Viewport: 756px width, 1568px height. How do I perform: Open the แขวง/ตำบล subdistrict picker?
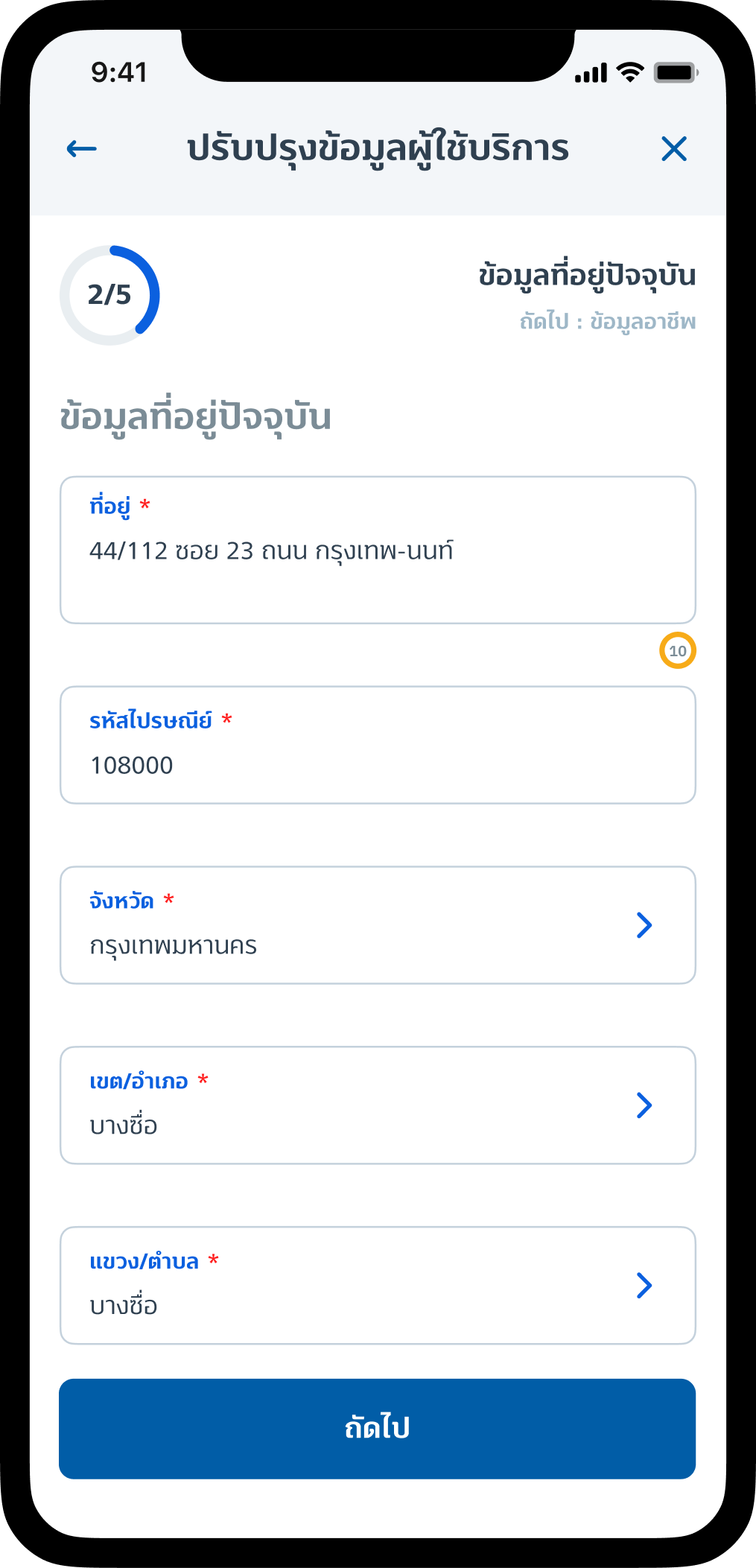[x=377, y=1286]
